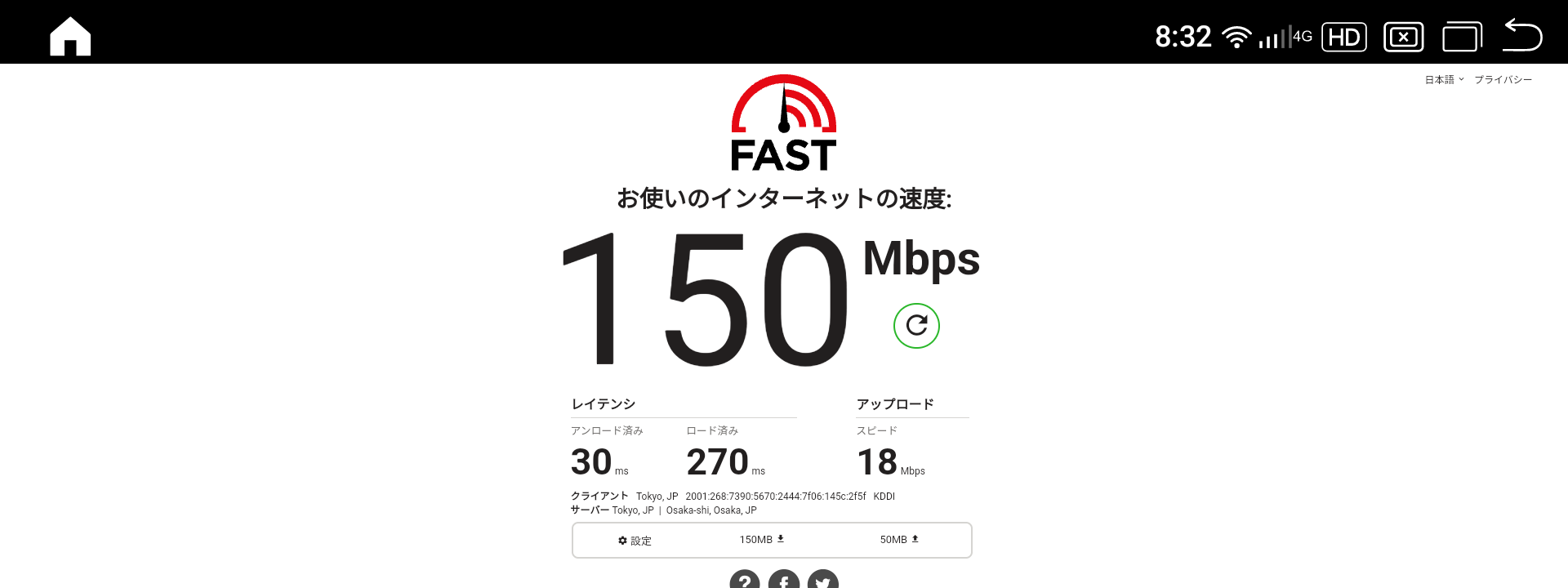
Task: Open the recent apps view
Action: [x=1462, y=37]
